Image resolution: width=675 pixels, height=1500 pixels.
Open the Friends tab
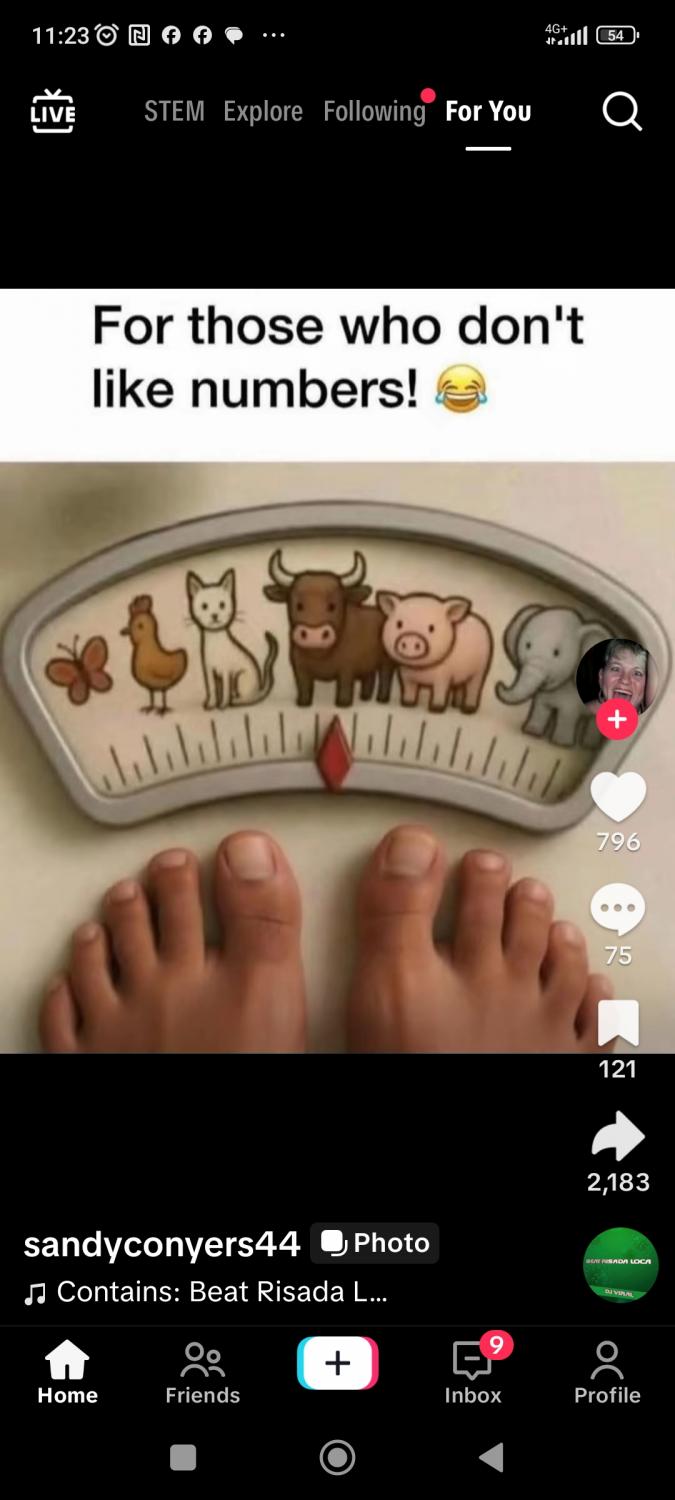(x=202, y=1373)
